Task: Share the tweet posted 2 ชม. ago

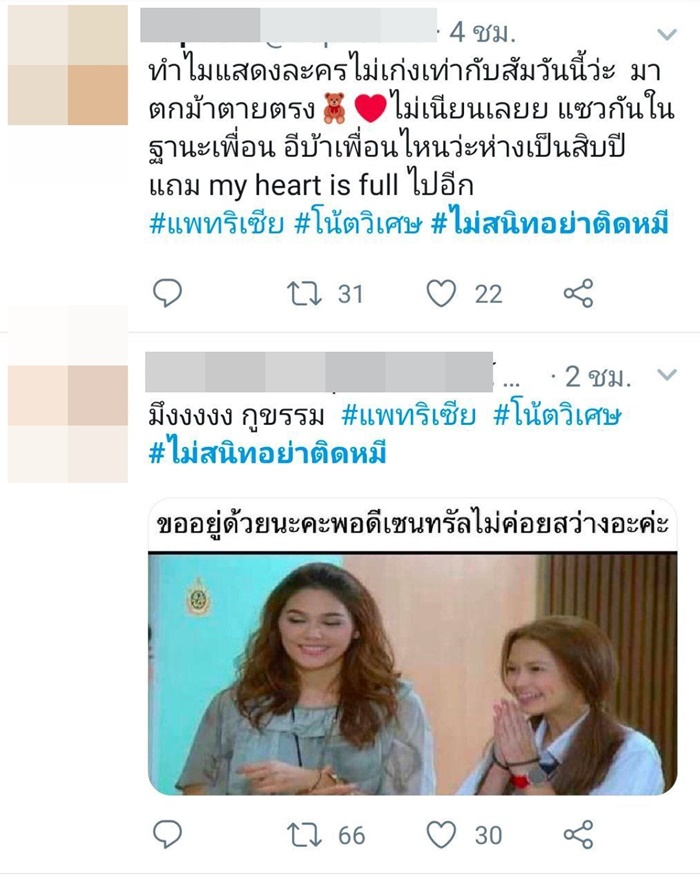Action: click(x=578, y=834)
